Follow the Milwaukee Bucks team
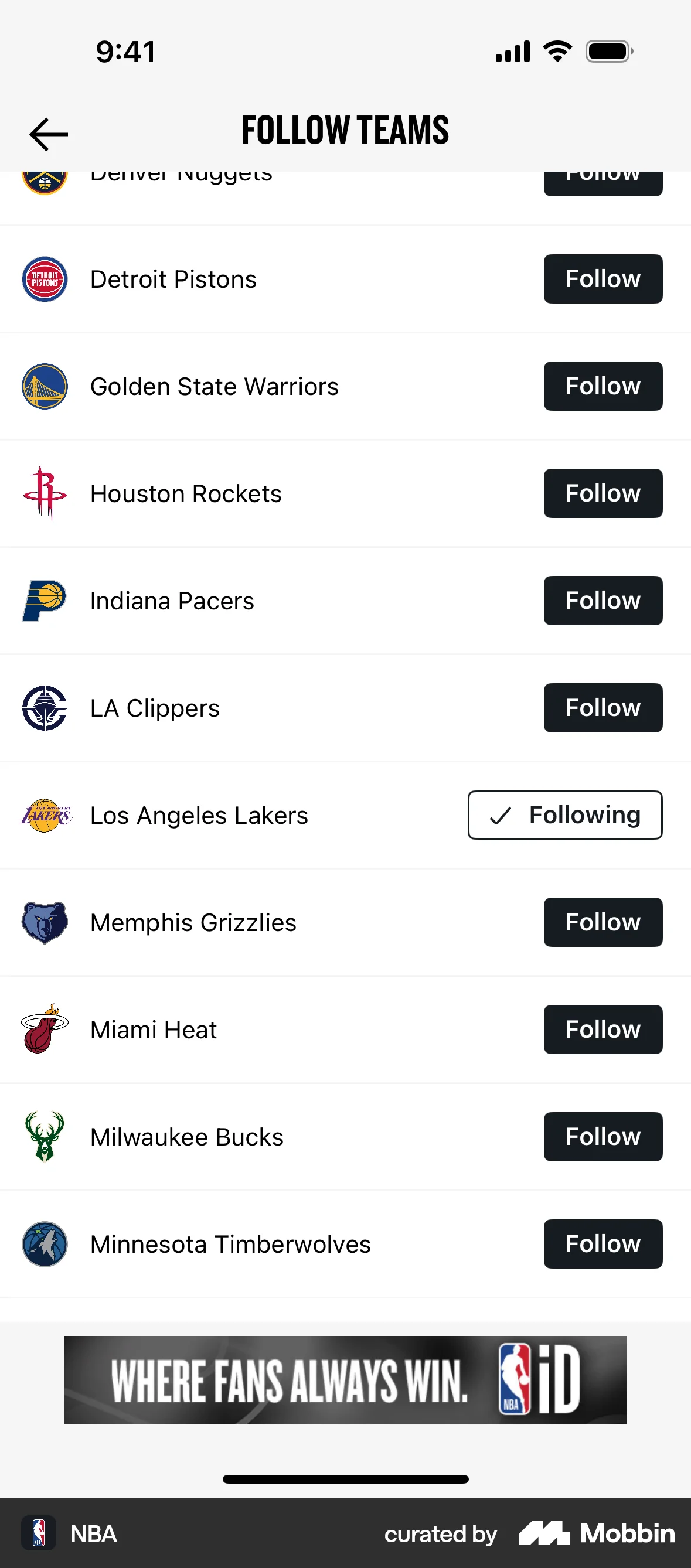 [602, 1136]
